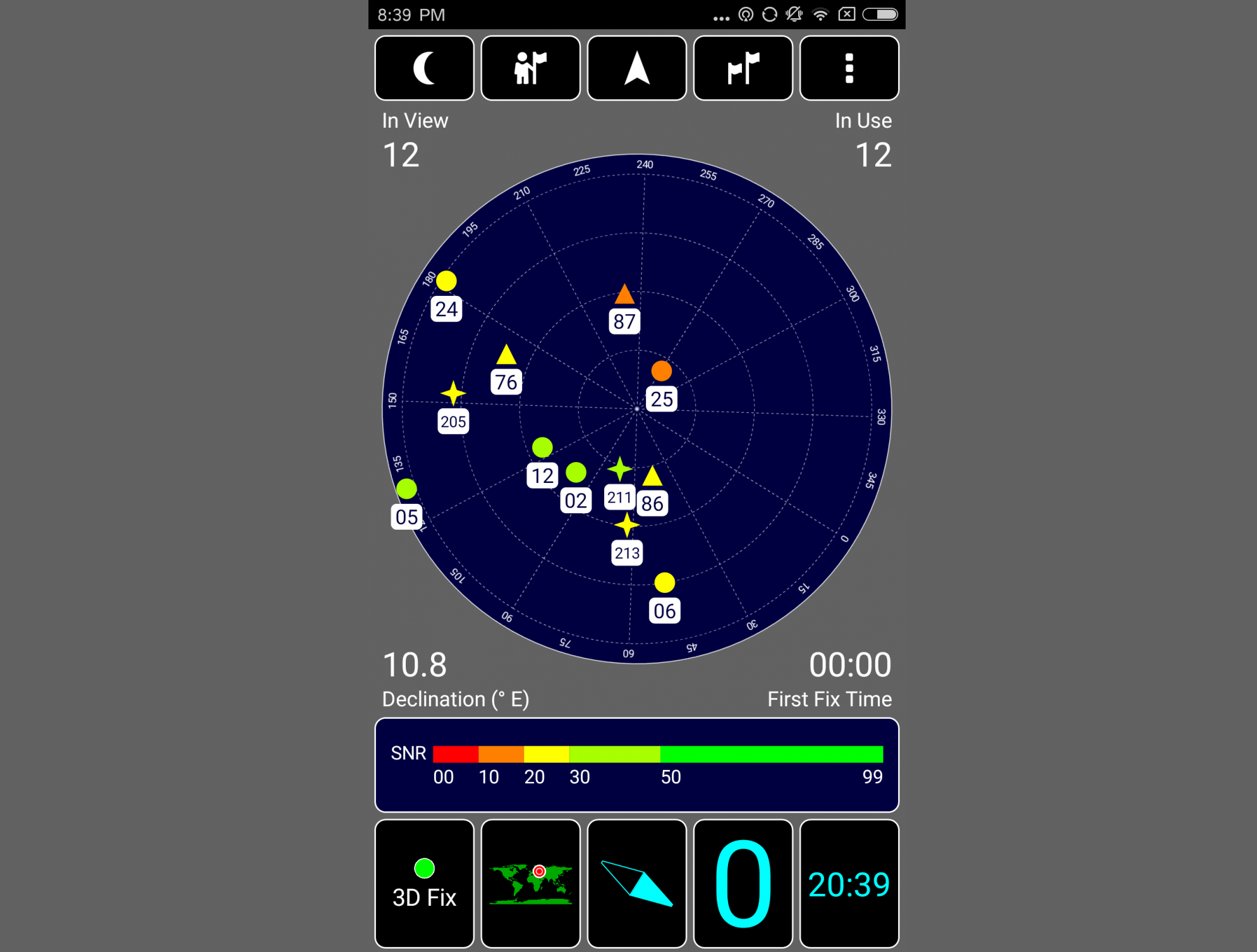Tap the navigation arrow button
The image size is (1257, 952).
(x=636, y=68)
